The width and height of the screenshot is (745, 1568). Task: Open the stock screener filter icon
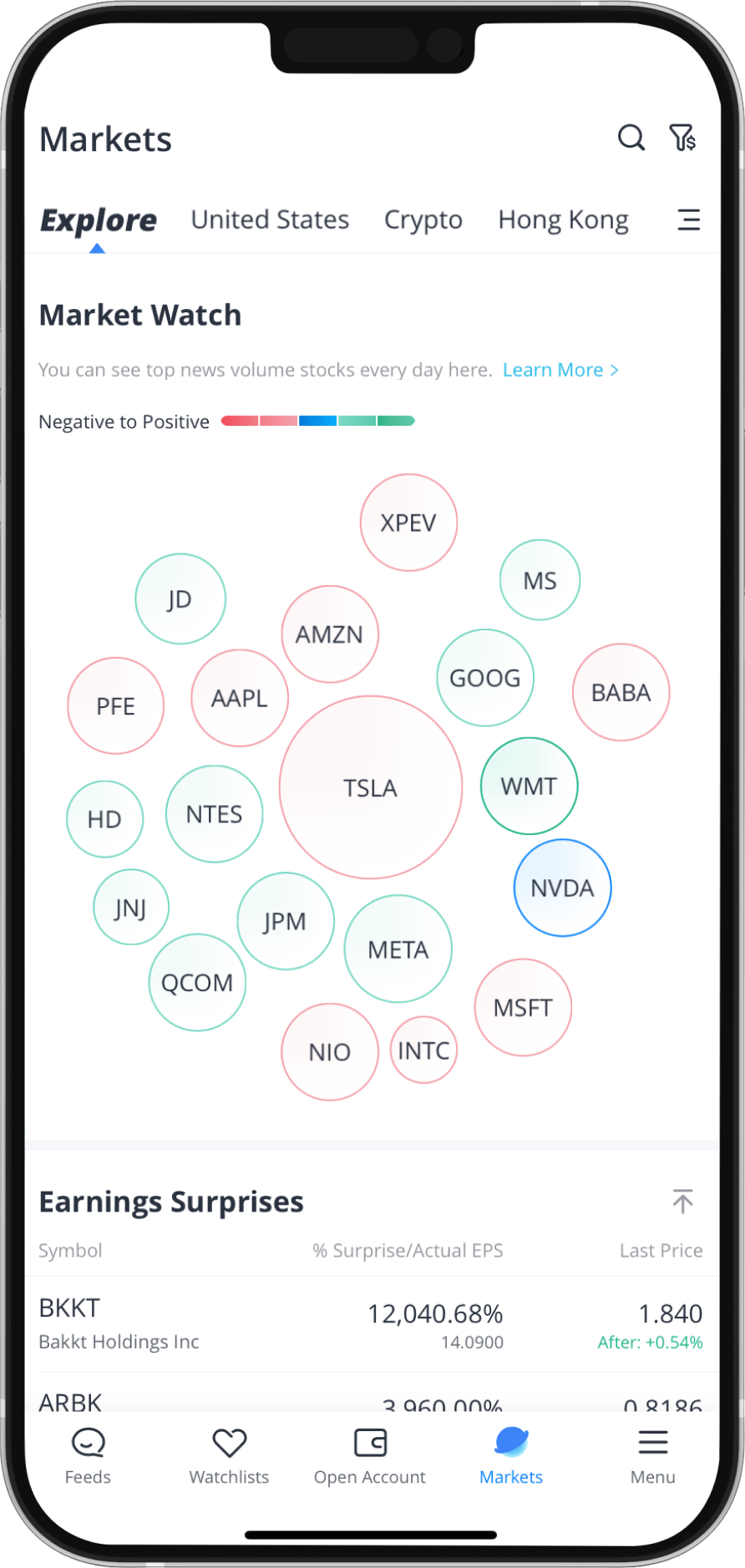[x=682, y=138]
